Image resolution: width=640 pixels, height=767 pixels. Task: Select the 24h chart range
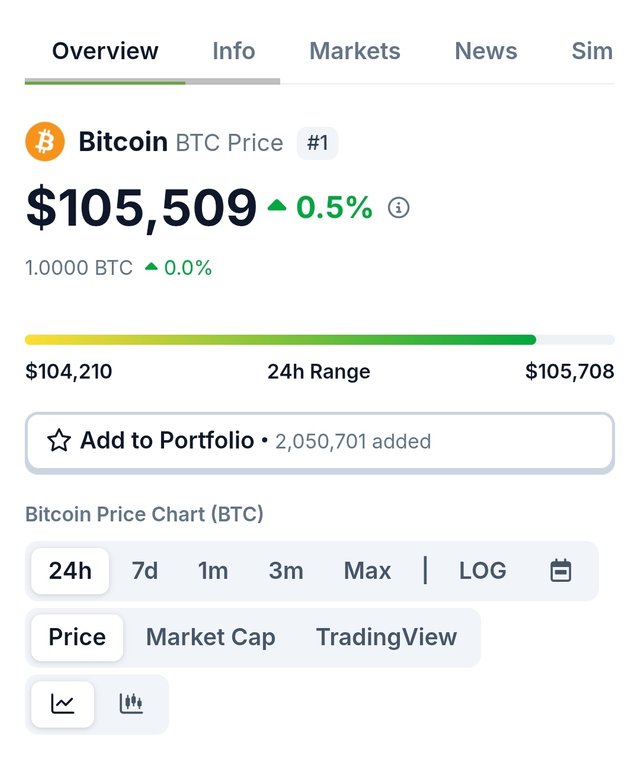tap(70, 571)
